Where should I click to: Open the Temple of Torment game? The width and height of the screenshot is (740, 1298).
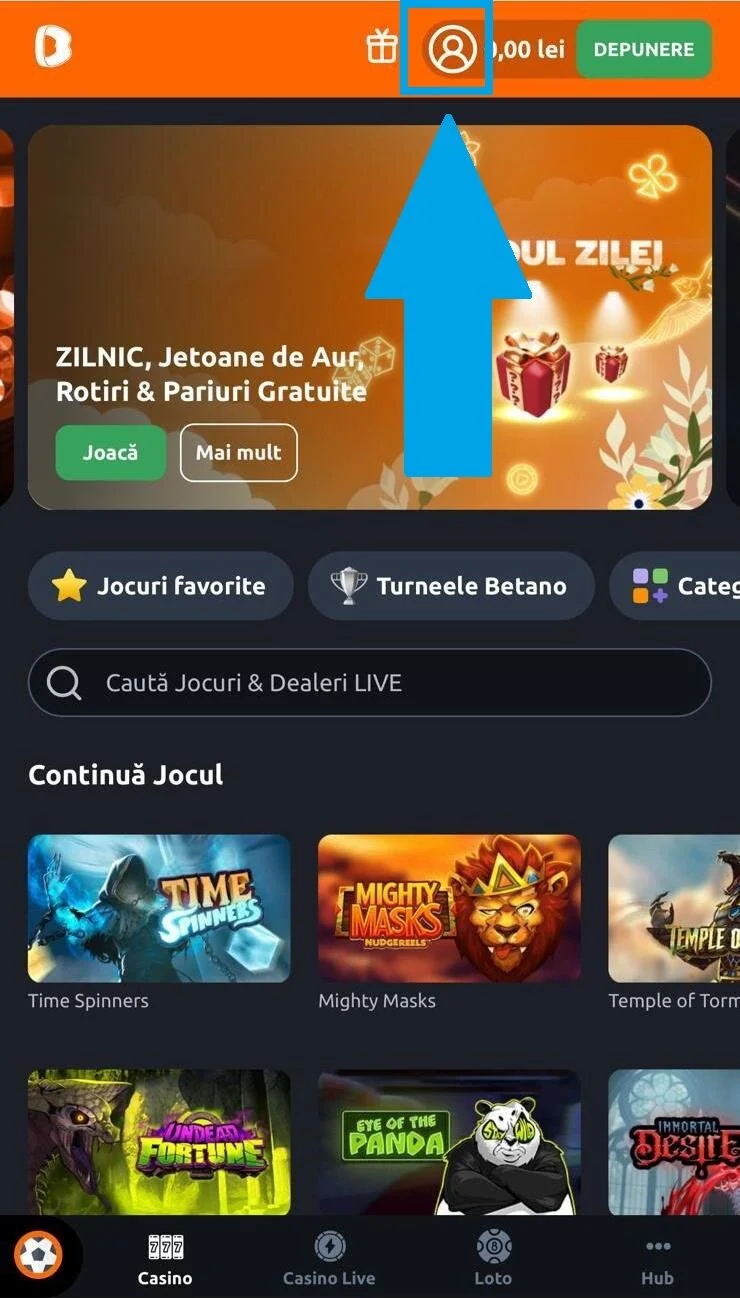(x=674, y=908)
